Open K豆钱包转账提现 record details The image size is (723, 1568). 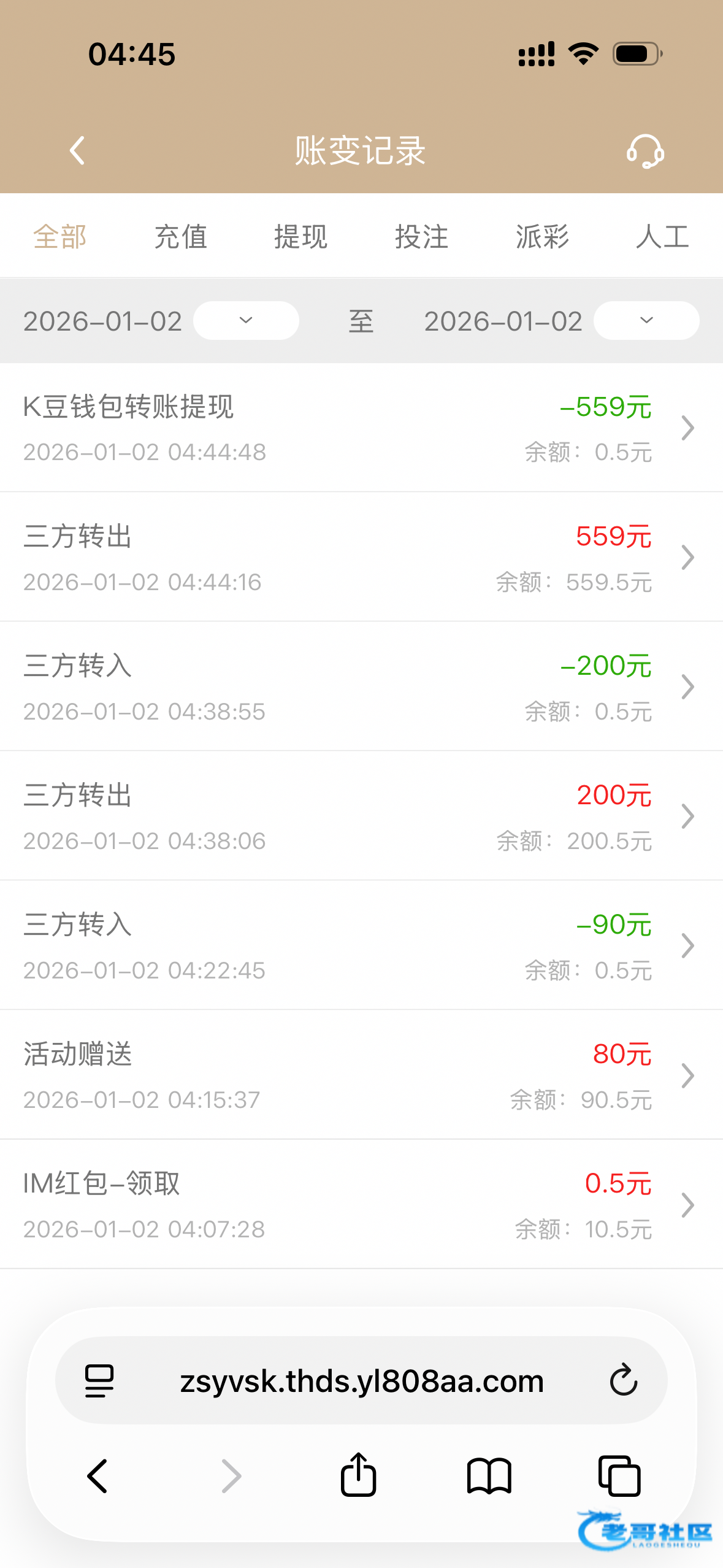point(361,428)
